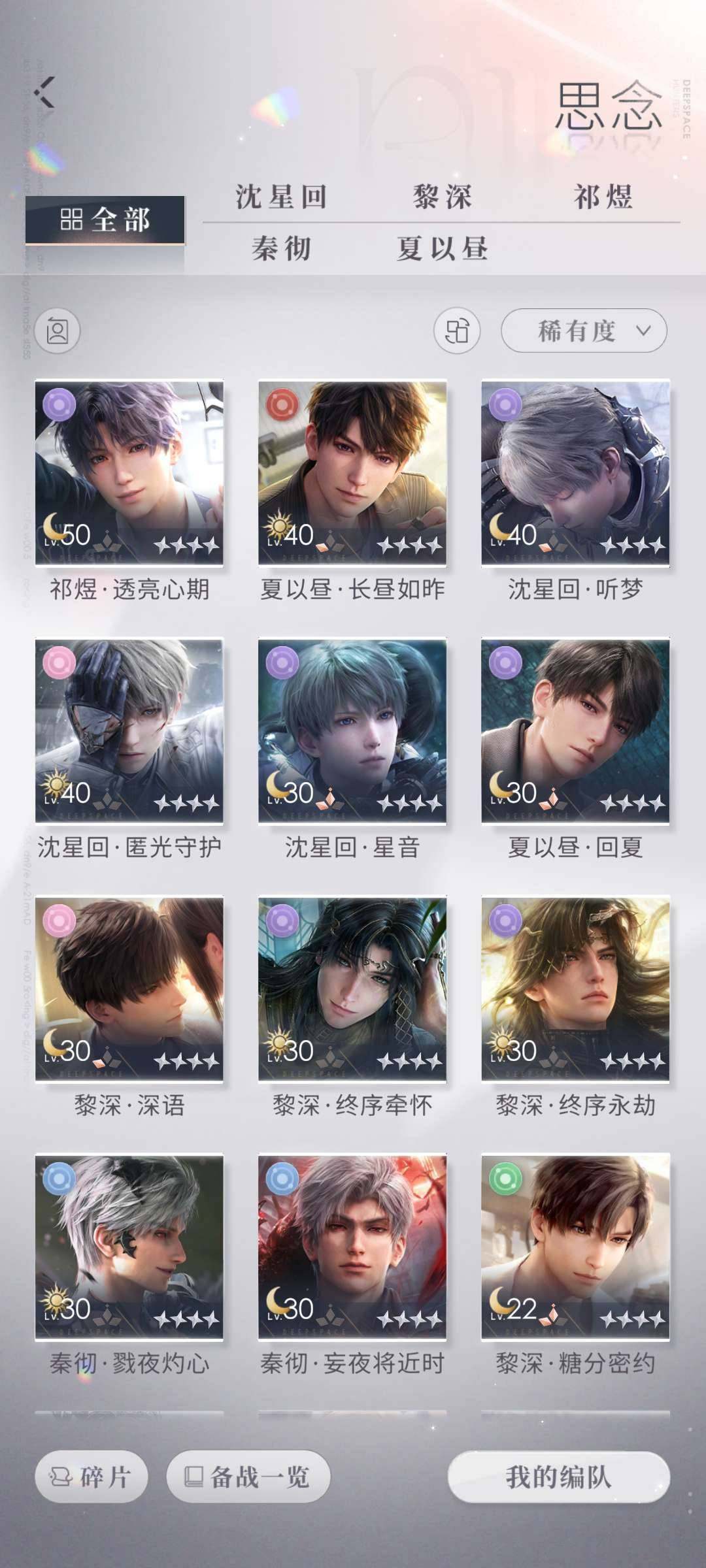This screenshot has width=706, height=1568.
Task: Open the 碎片 fragments button
Action: (x=92, y=1477)
